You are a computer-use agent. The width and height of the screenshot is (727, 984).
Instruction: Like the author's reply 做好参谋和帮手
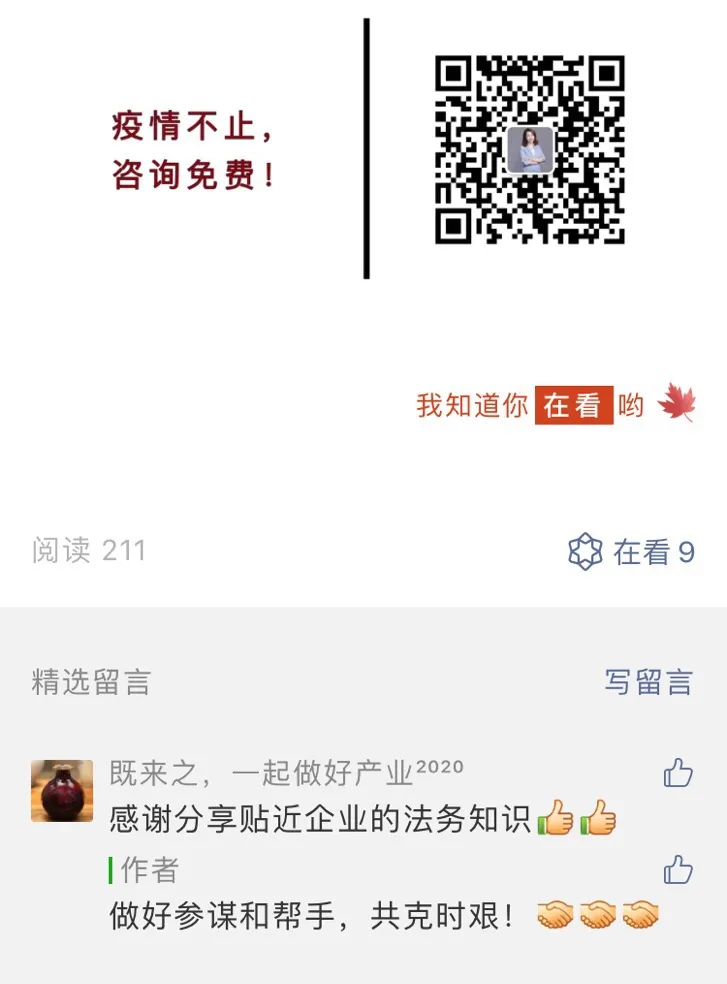point(678,869)
